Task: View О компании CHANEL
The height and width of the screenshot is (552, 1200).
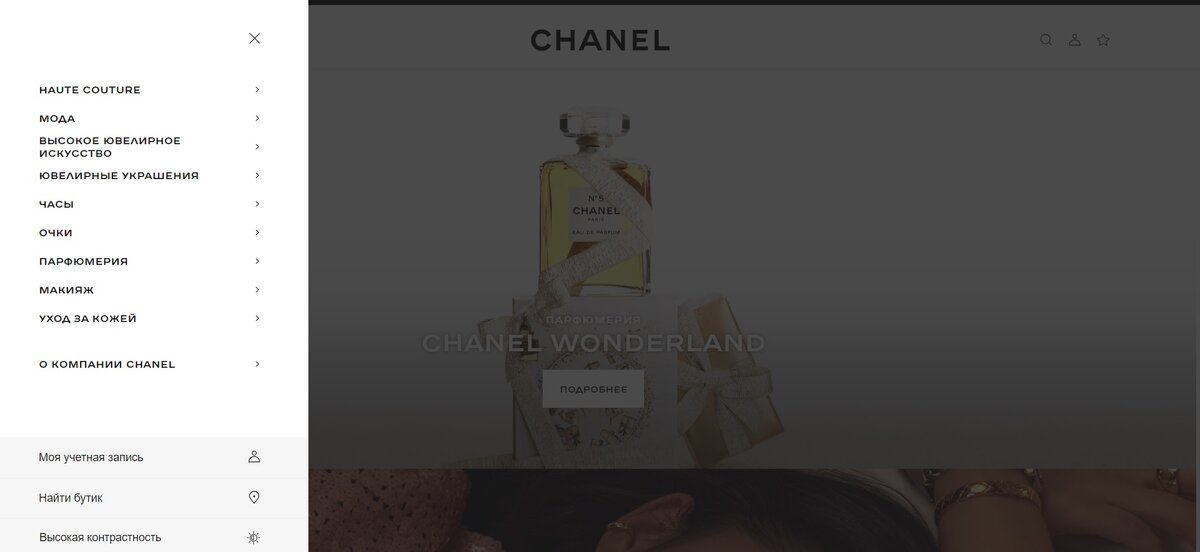Action: coord(107,365)
